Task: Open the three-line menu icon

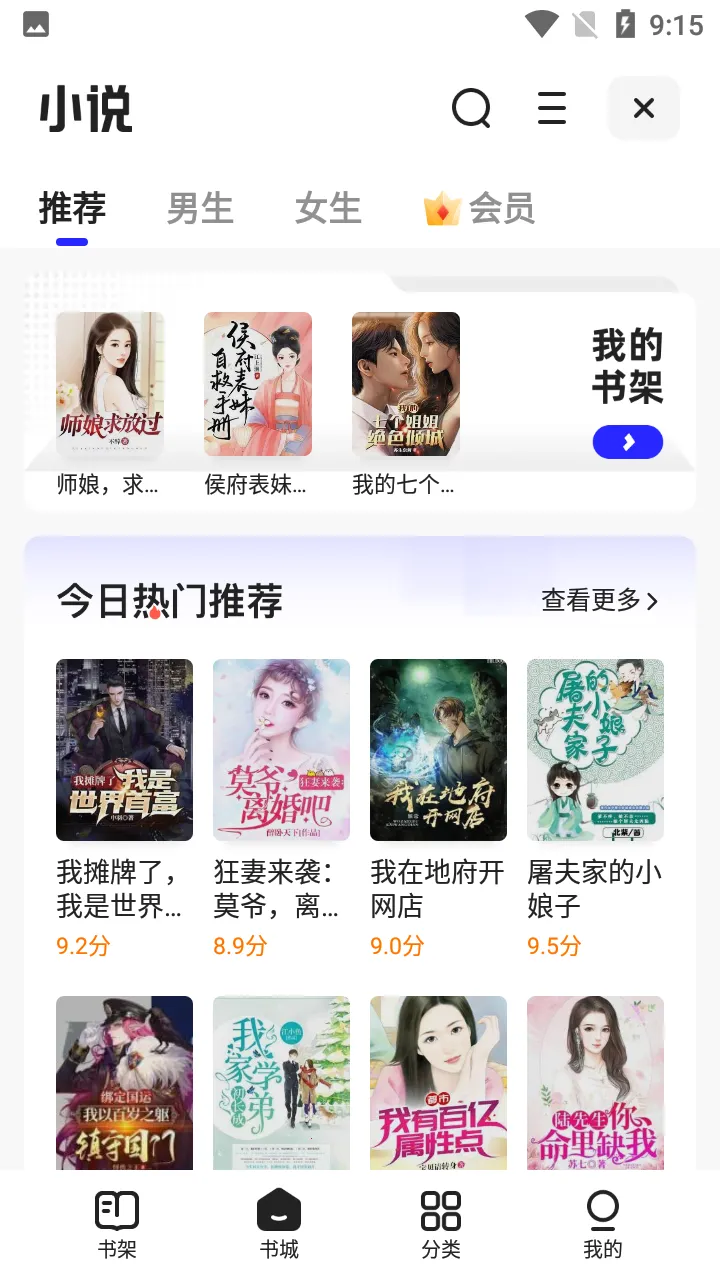Action: pyautogui.click(x=552, y=108)
